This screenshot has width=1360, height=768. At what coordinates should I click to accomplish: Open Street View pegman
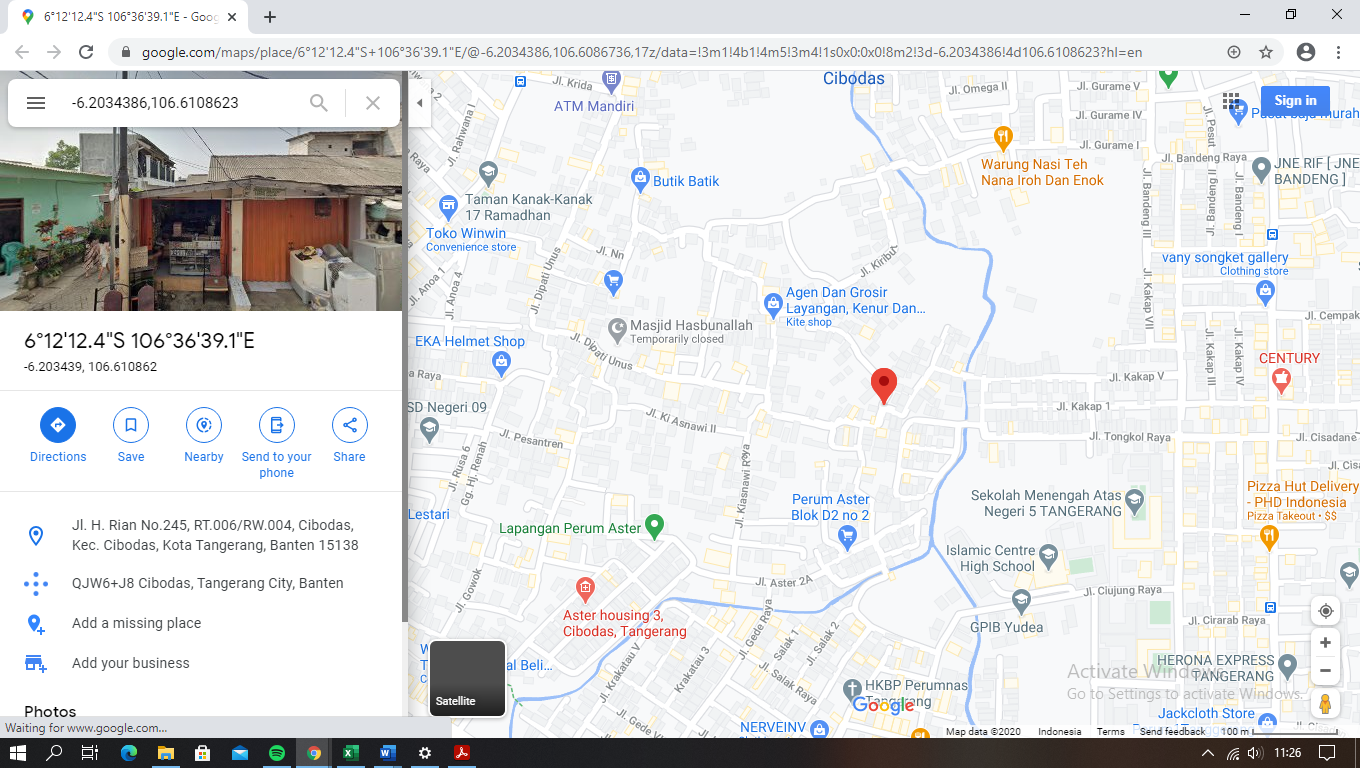[x=1325, y=704]
